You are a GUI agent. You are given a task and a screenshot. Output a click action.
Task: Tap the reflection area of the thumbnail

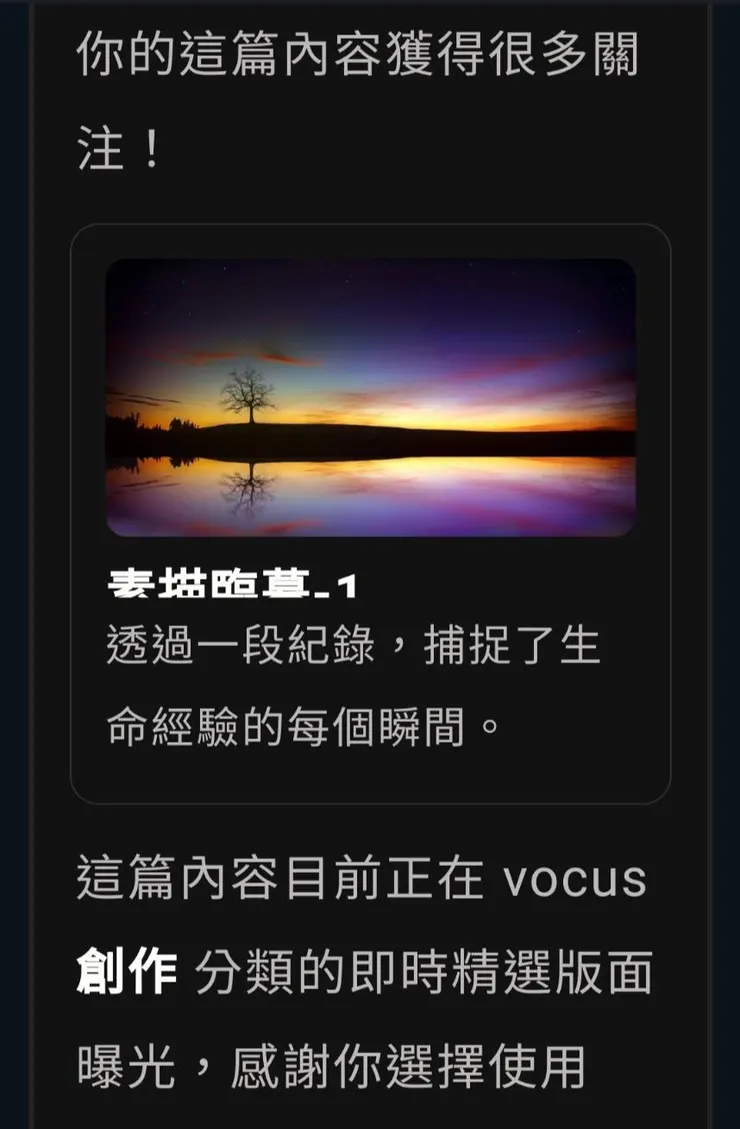click(370, 490)
